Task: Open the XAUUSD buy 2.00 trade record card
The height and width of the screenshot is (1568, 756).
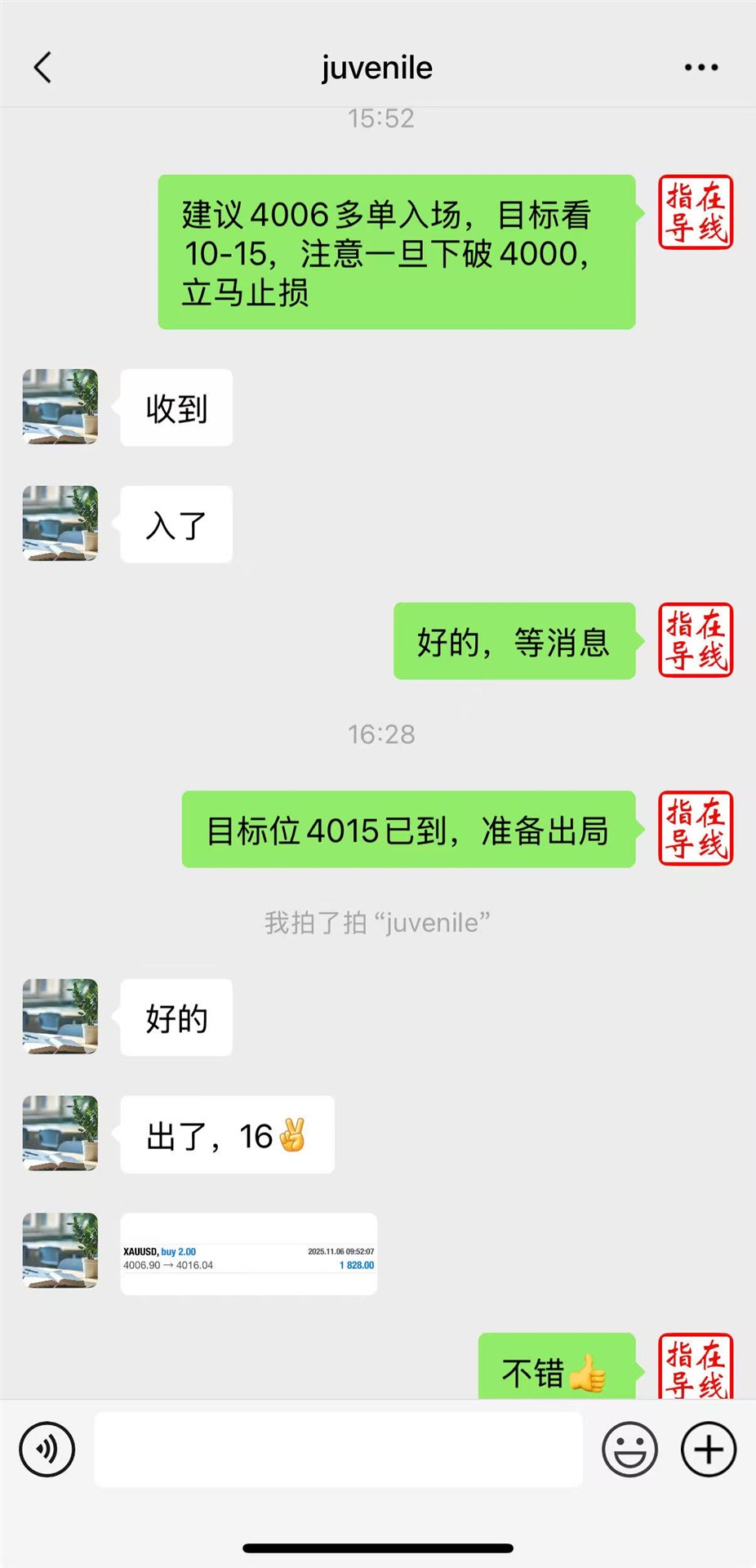Action: (248, 1252)
